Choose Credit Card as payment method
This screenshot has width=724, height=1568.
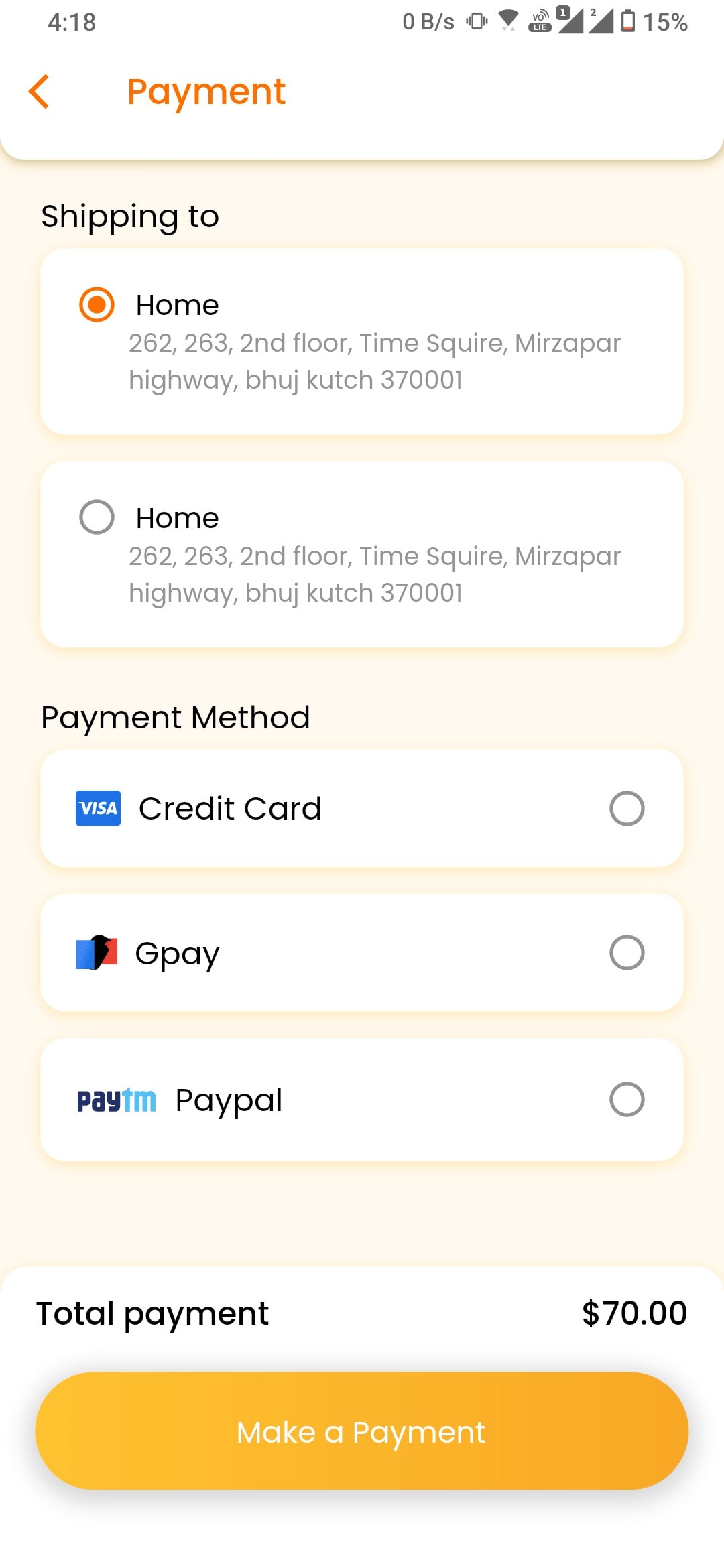click(x=626, y=808)
